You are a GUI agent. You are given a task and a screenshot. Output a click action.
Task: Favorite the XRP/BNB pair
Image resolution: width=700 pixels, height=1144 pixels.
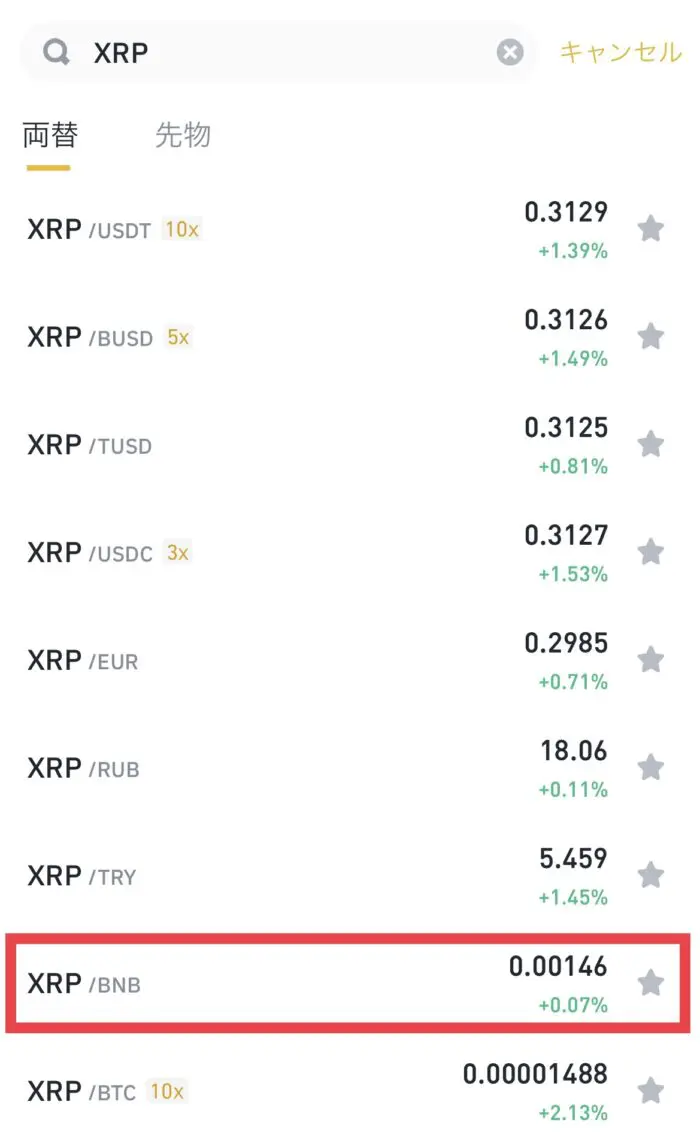pyautogui.click(x=651, y=983)
